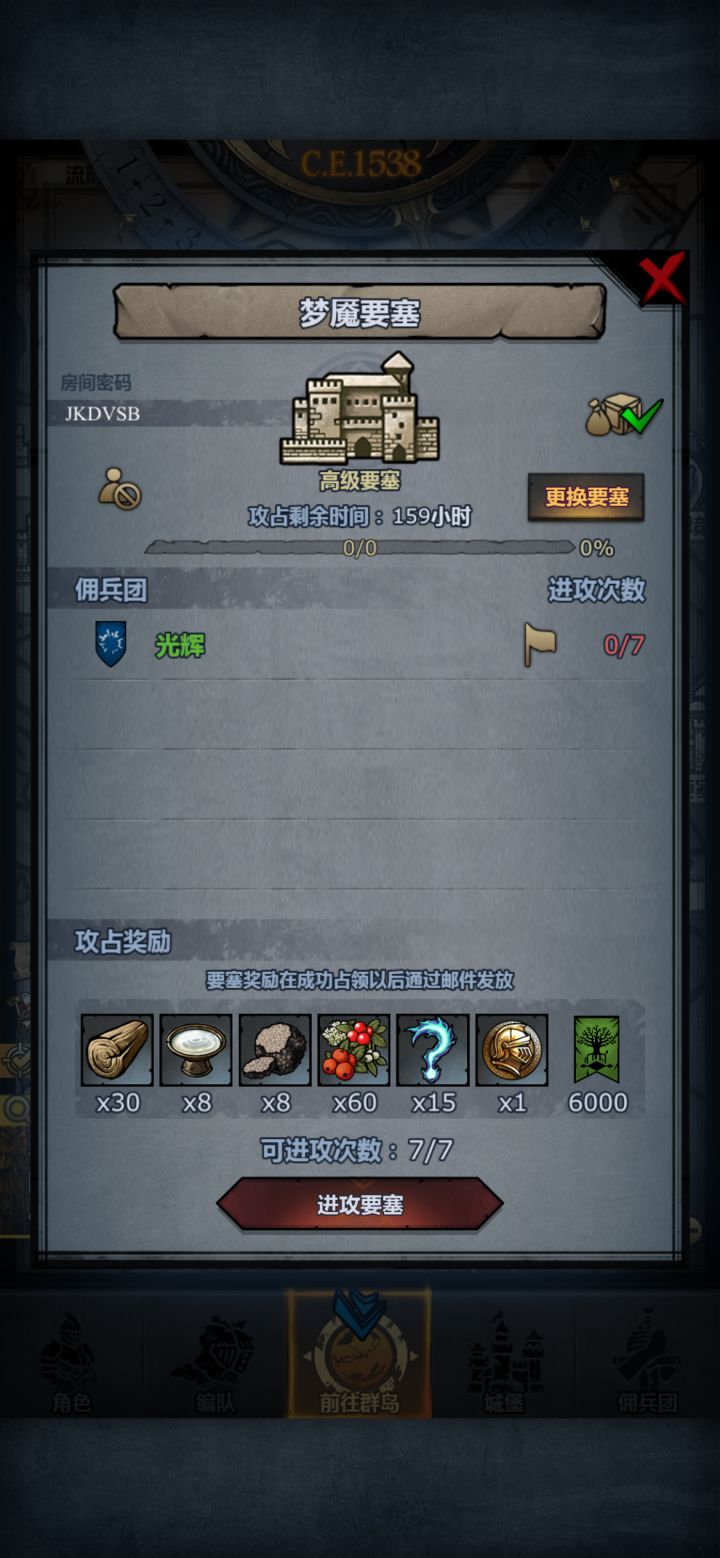
Task: Click the white bowl reward icon
Action: pyautogui.click(x=195, y=1050)
